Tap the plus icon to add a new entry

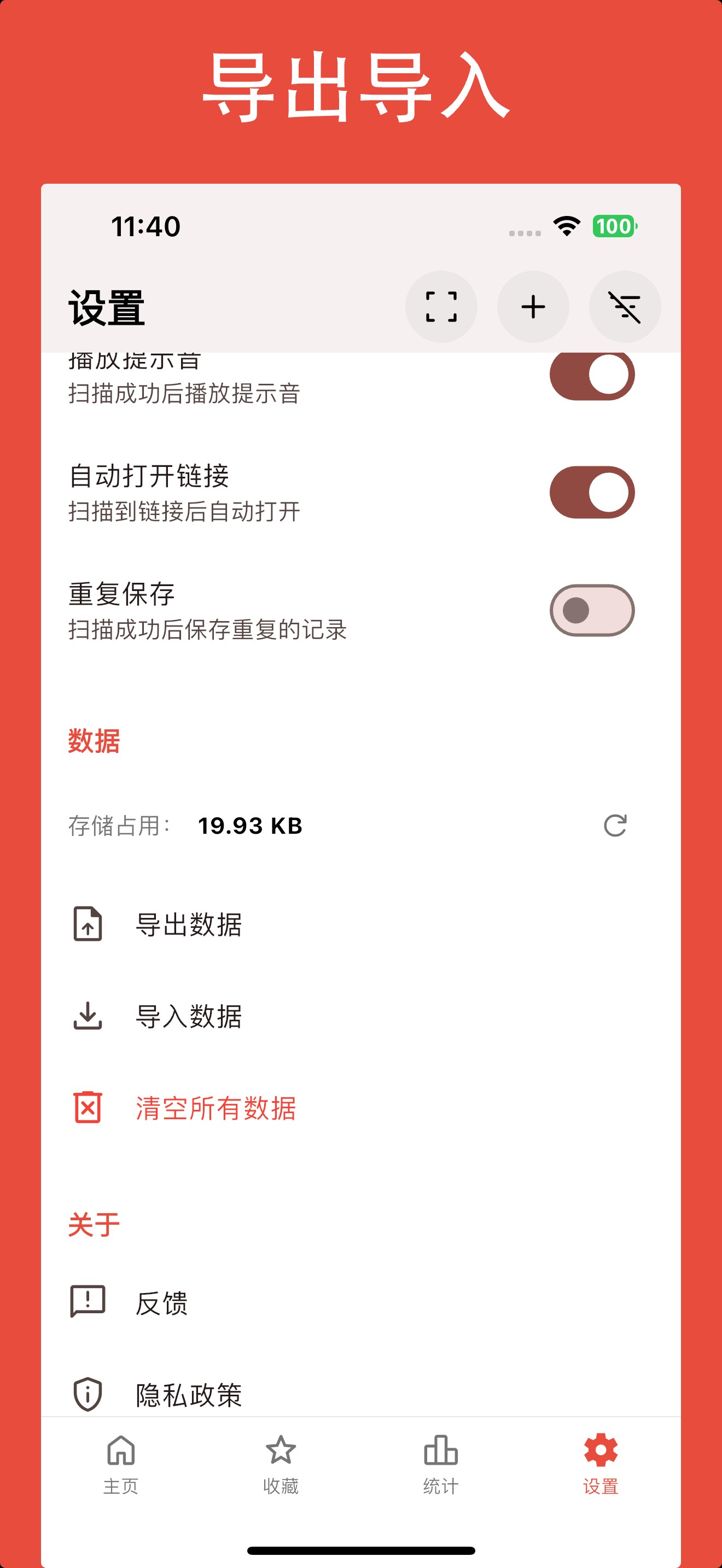[533, 307]
